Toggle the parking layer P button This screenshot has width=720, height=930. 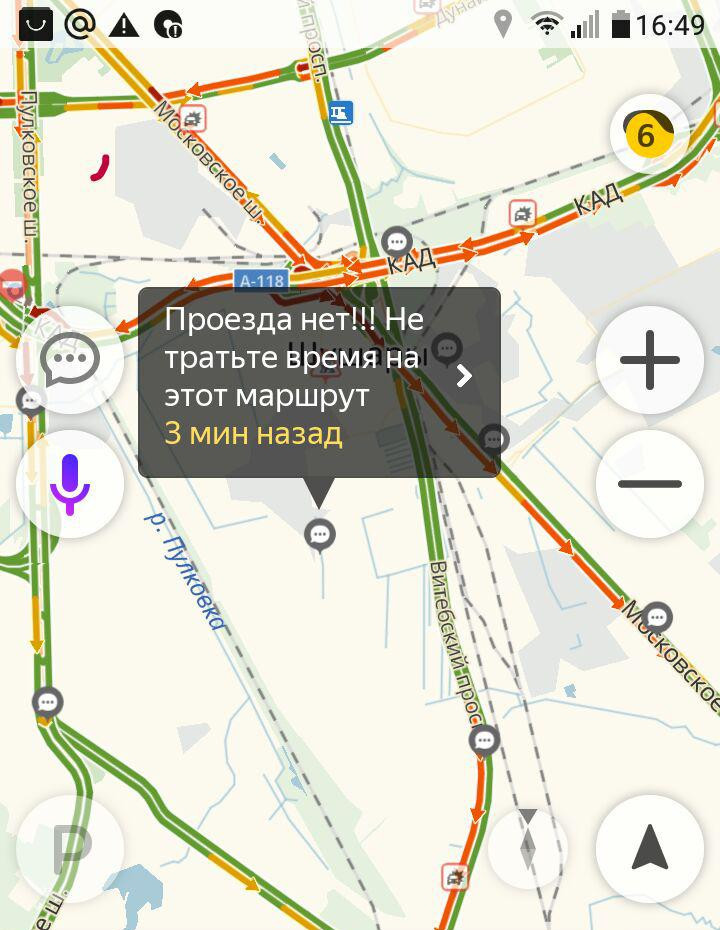(x=70, y=848)
